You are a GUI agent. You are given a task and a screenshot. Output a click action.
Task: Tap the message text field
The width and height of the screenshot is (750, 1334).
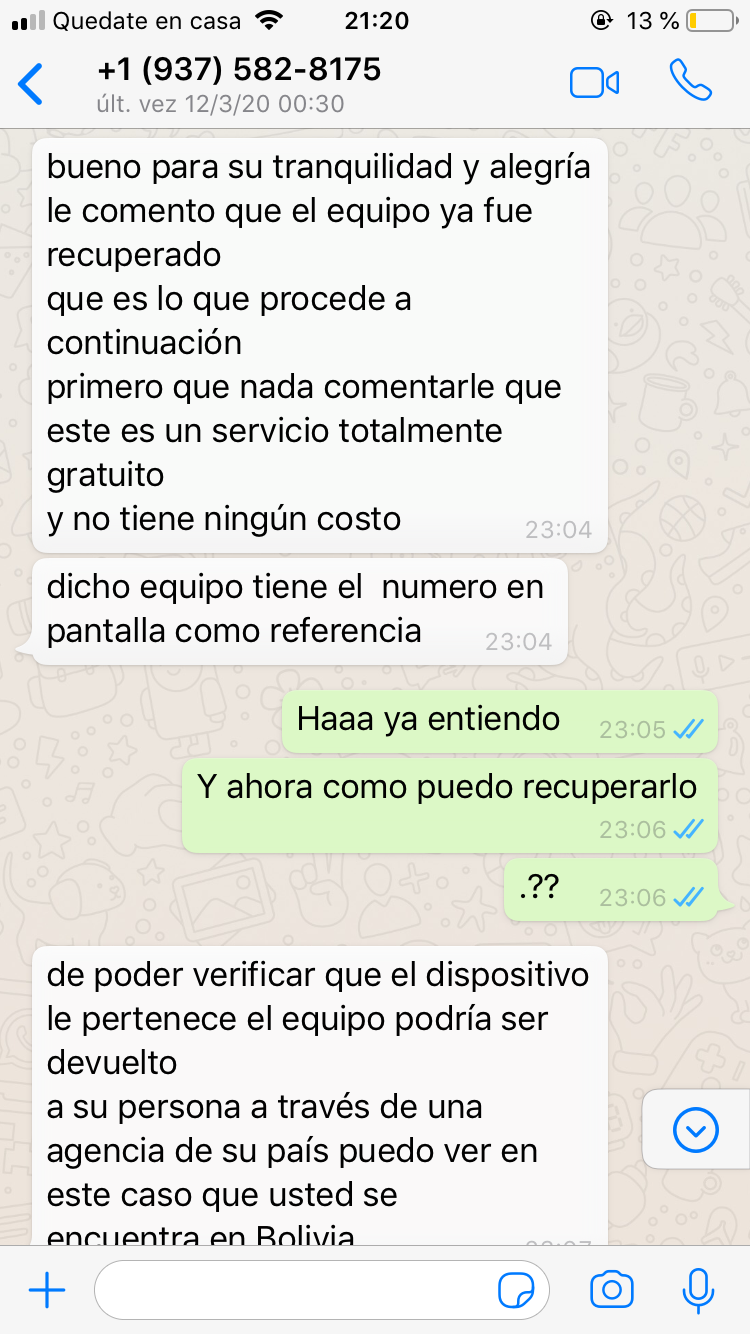point(322,1290)
